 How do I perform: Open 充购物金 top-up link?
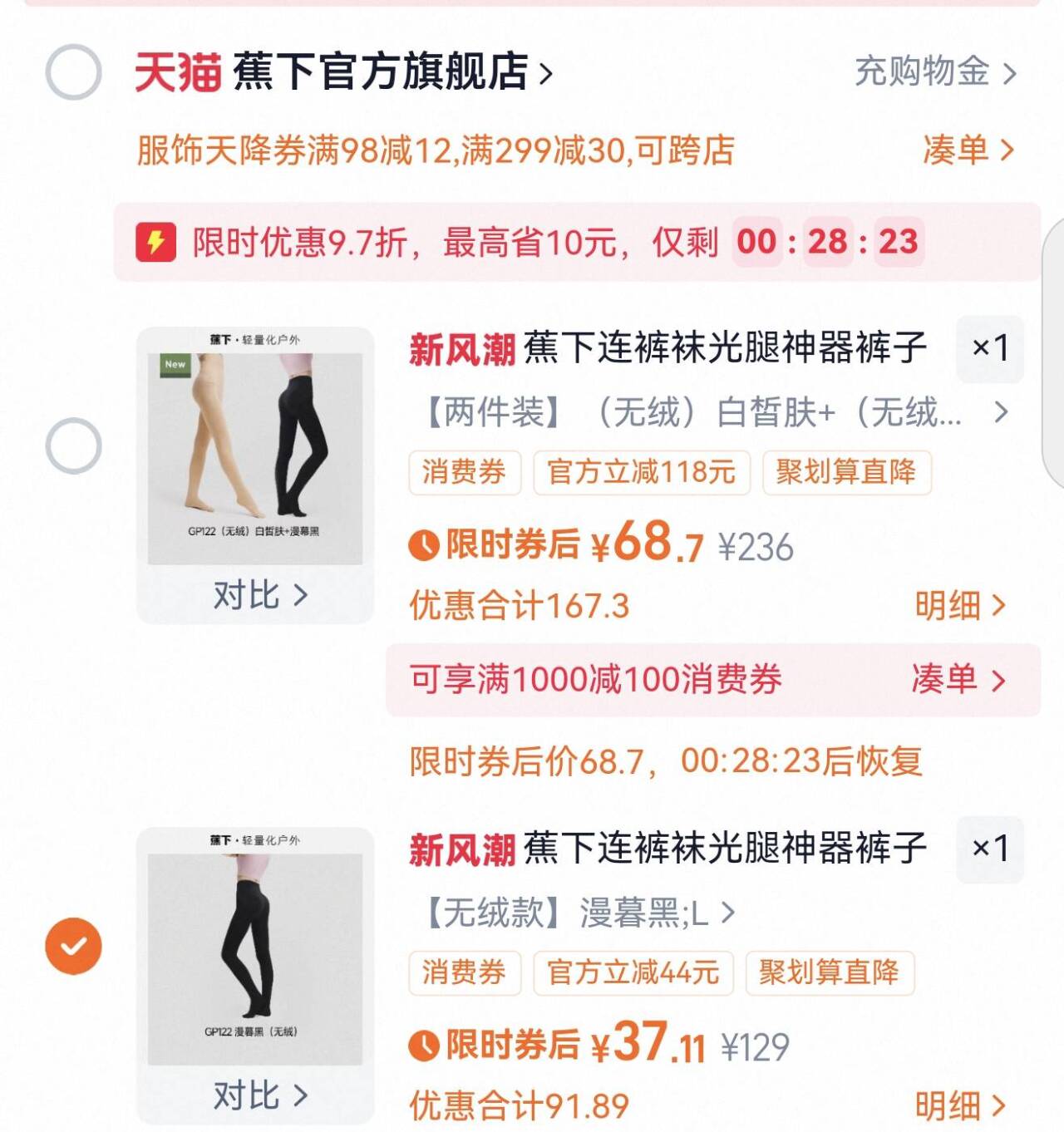point(934,72)
